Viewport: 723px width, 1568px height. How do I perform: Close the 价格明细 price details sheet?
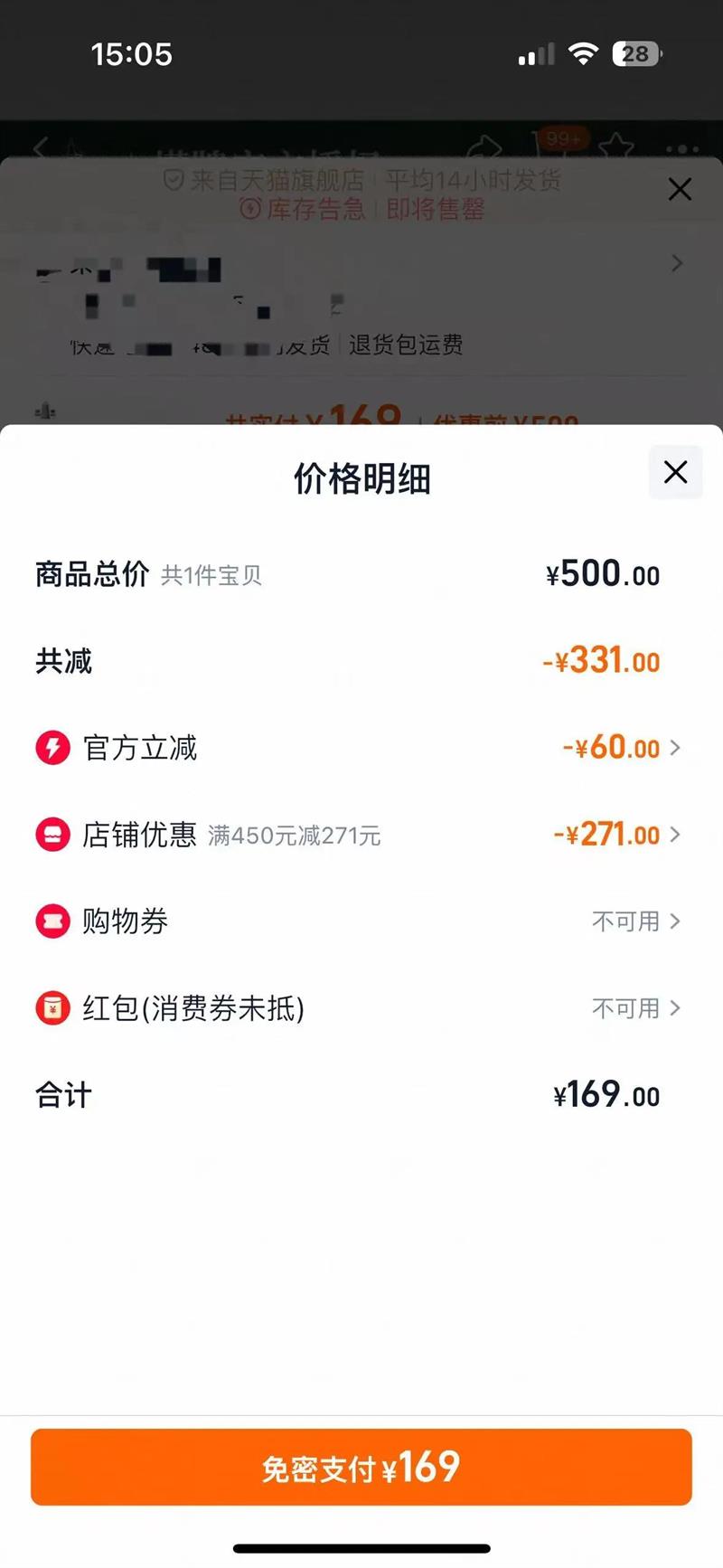point(676,472)
